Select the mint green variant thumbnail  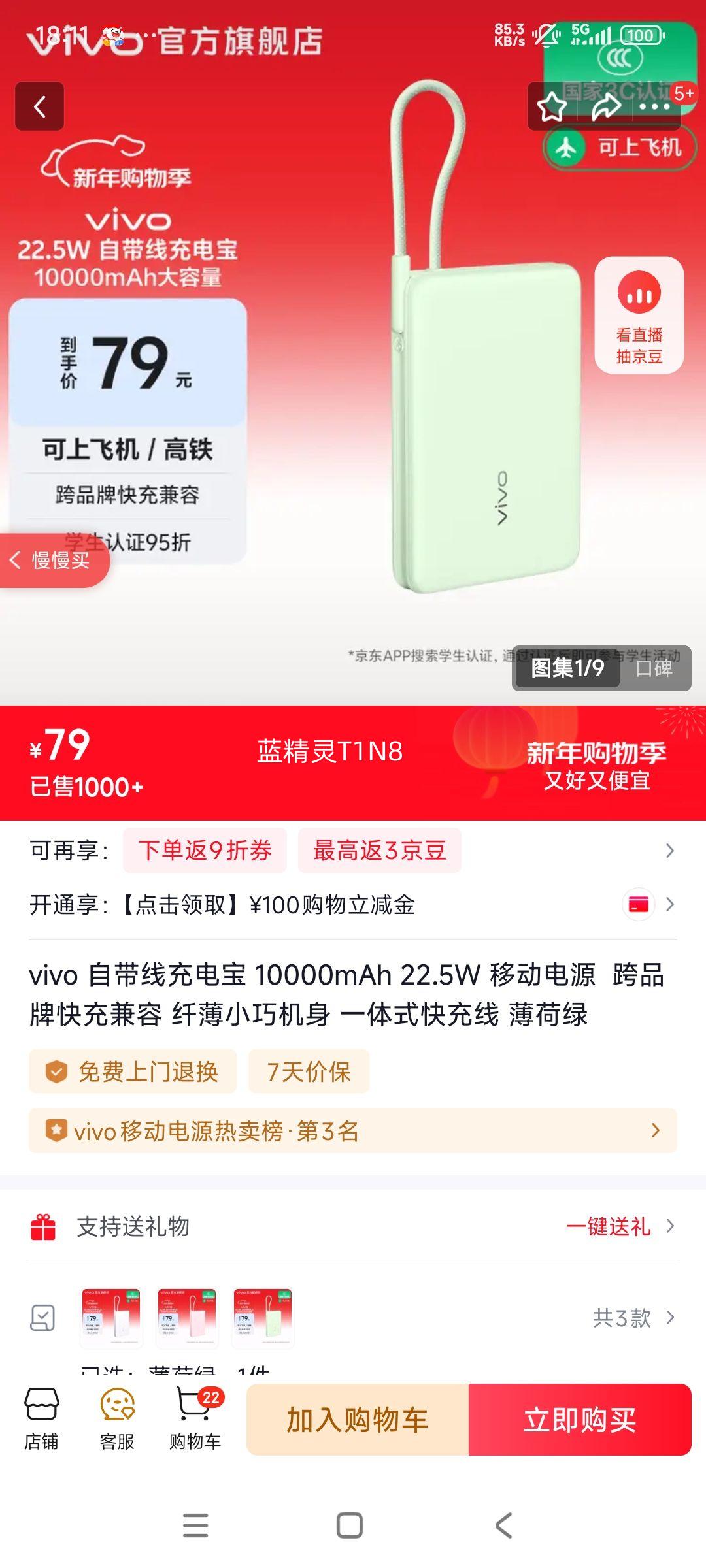click(x=265, y=1318)
